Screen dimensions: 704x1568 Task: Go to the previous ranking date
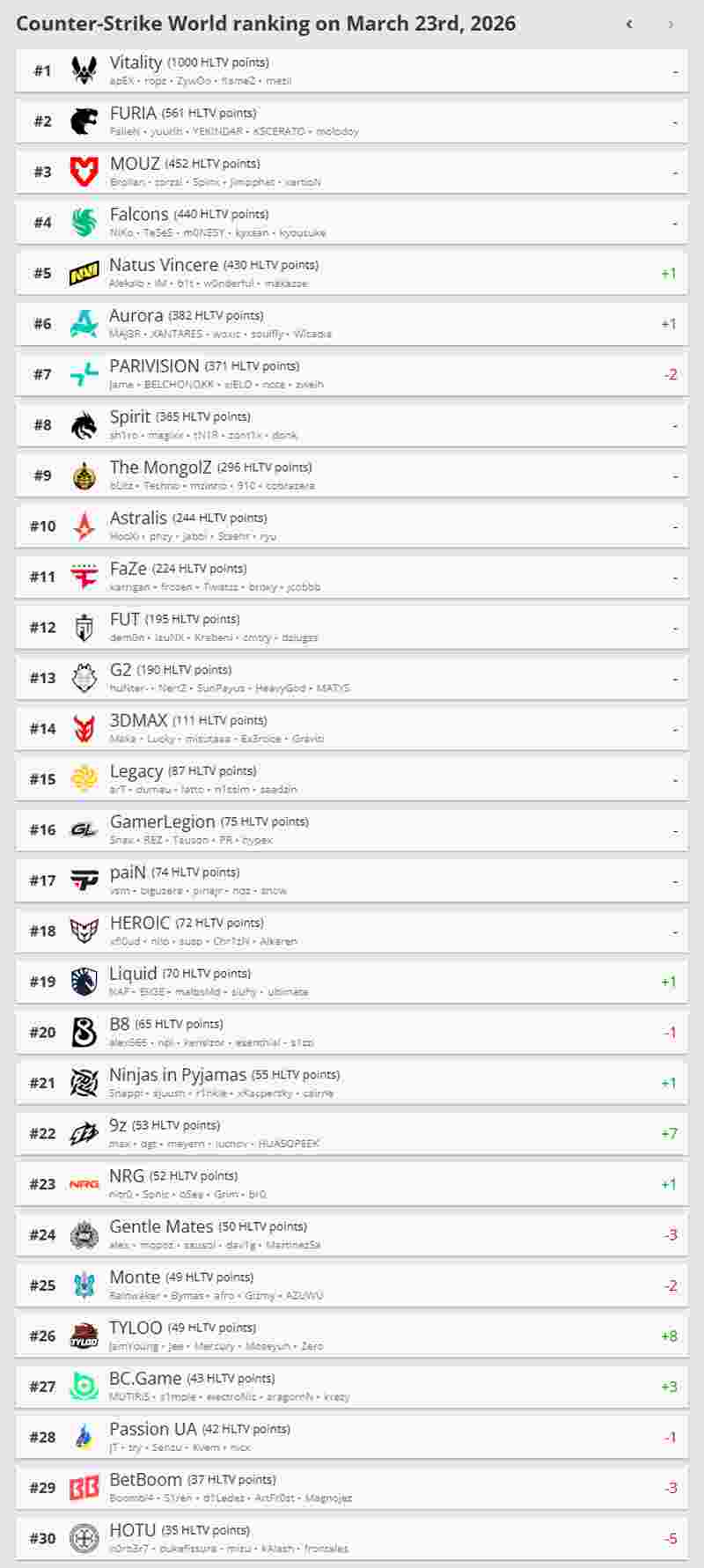pyautogui.click(x=629, y=25)
